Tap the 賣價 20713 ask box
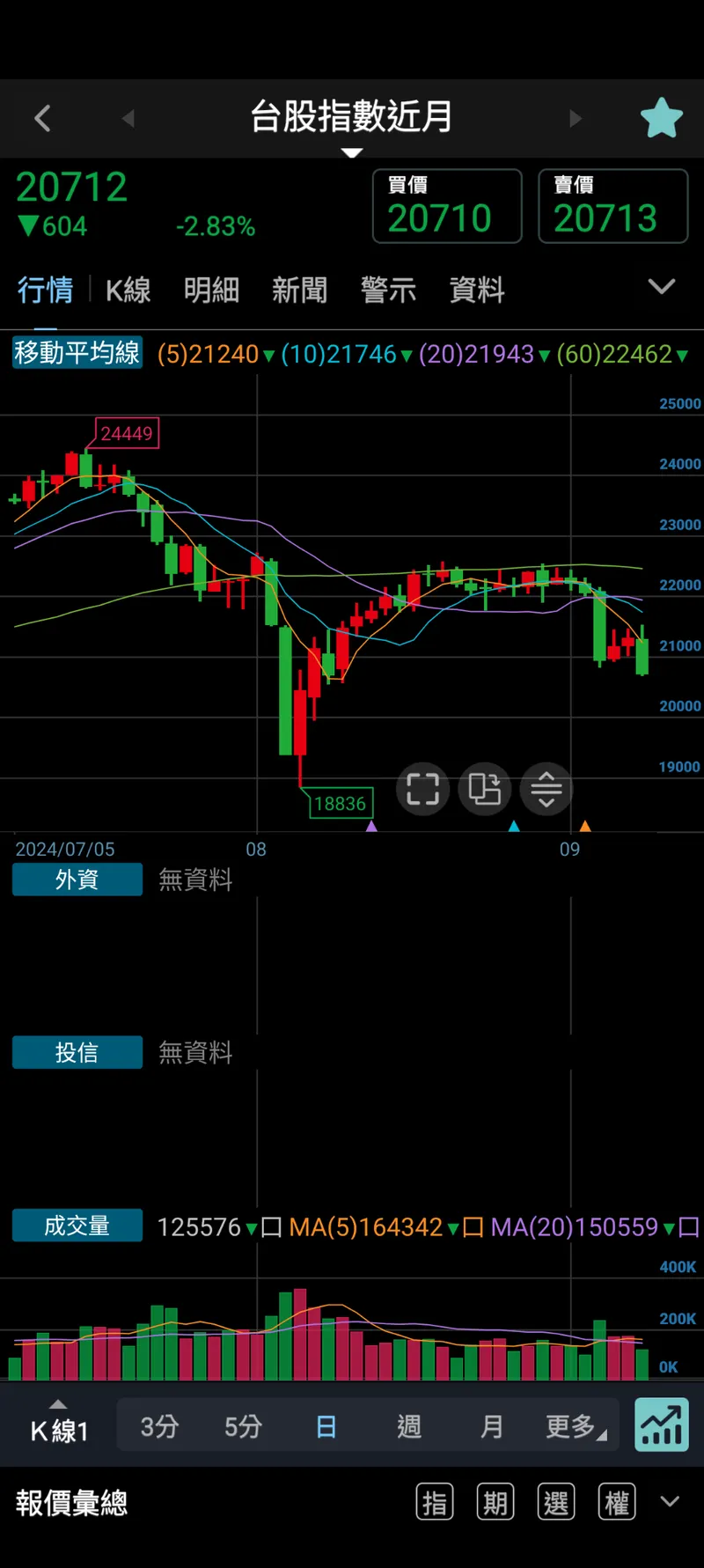This screenshot has height=1568, width=704. point(612,206)
